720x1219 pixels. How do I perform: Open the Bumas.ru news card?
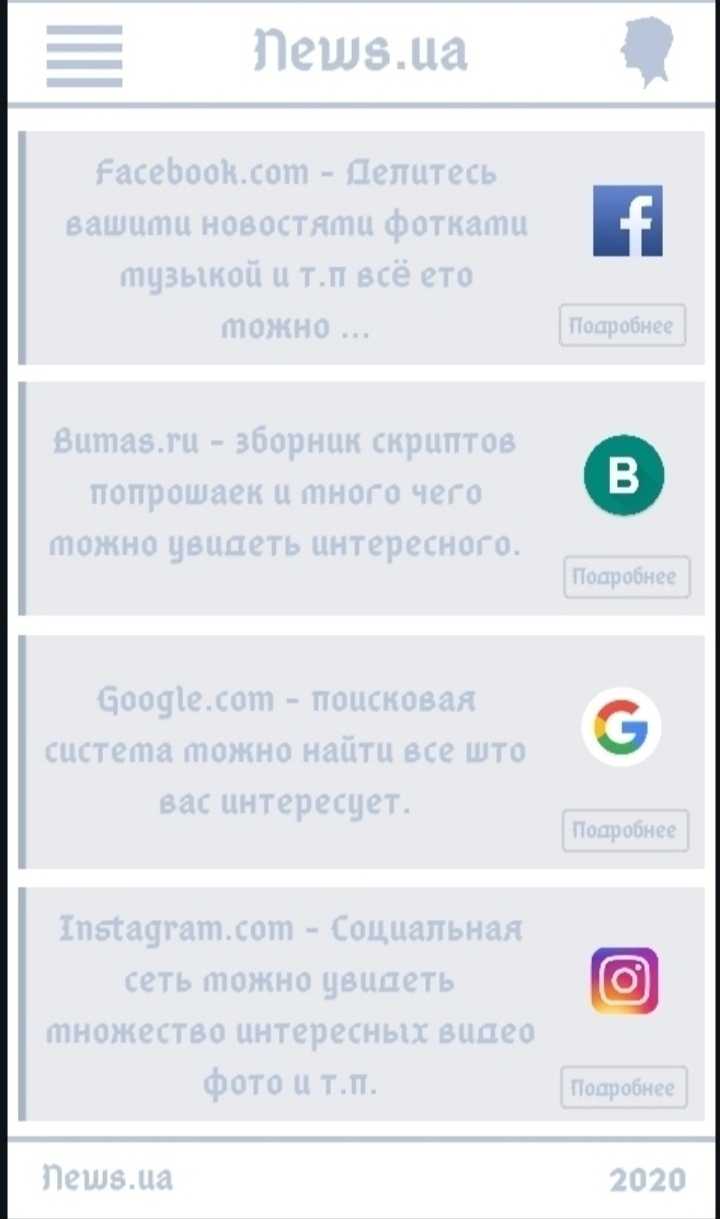[286, 494]
